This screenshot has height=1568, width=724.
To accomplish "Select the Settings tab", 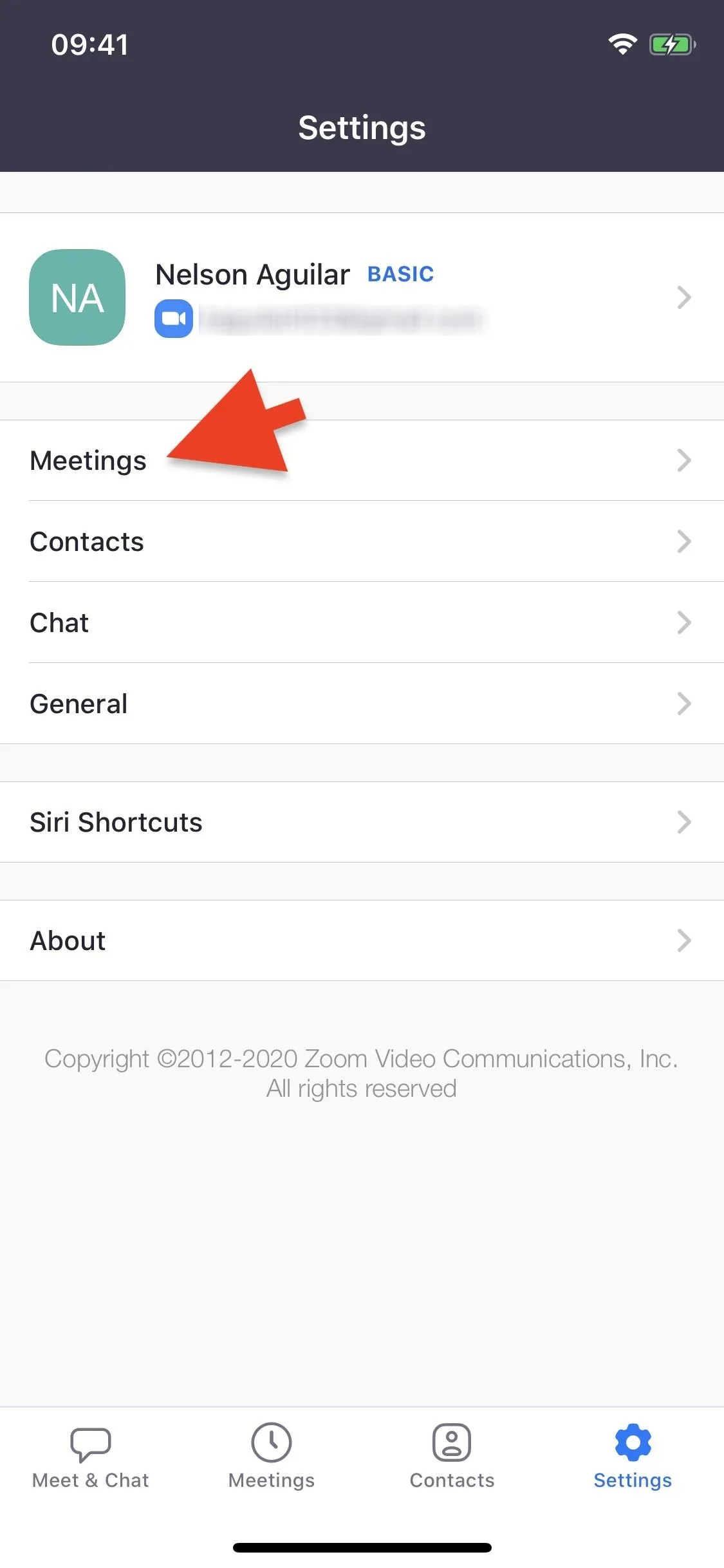I will tap(633, 1457).
